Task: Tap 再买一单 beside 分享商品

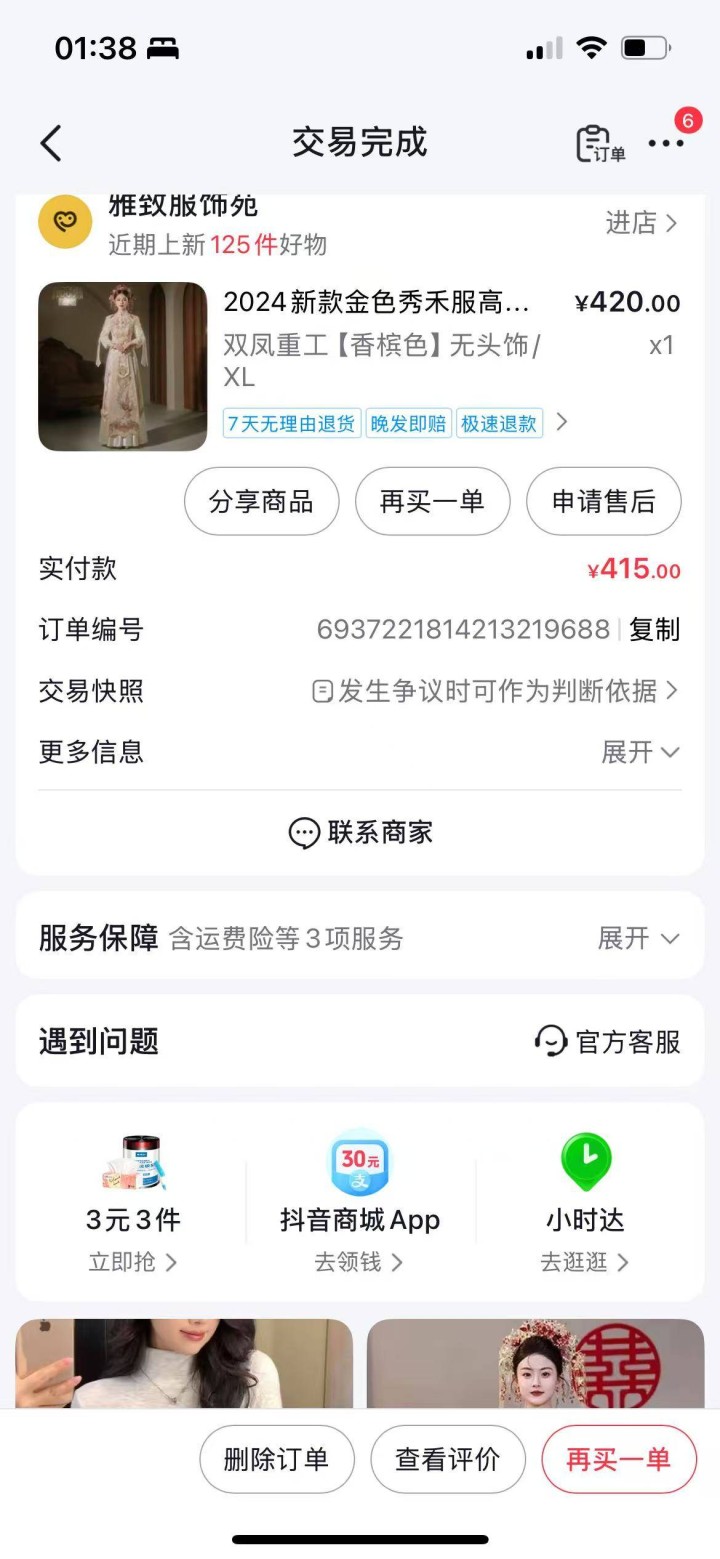Action: (432, 501)
